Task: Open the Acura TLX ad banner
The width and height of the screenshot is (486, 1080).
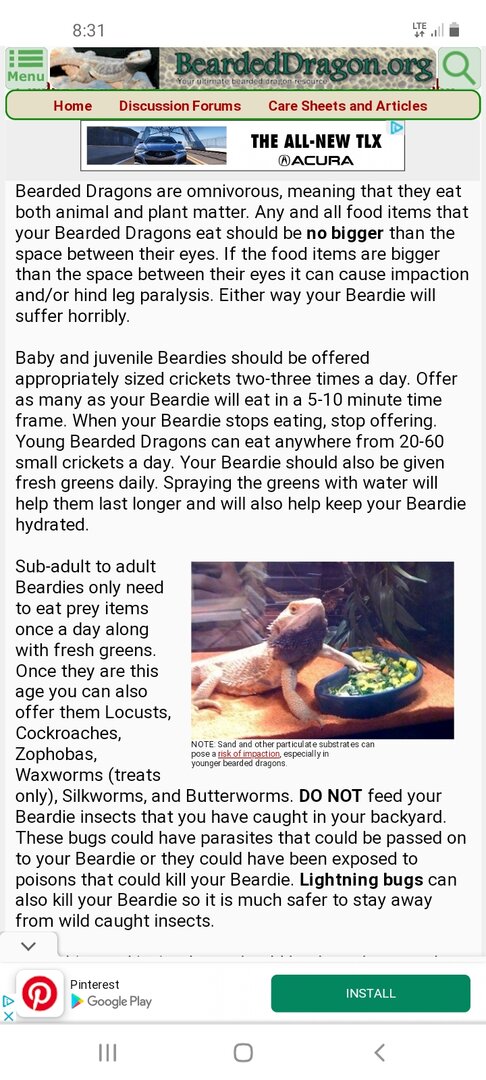Action: coord(242,145)
